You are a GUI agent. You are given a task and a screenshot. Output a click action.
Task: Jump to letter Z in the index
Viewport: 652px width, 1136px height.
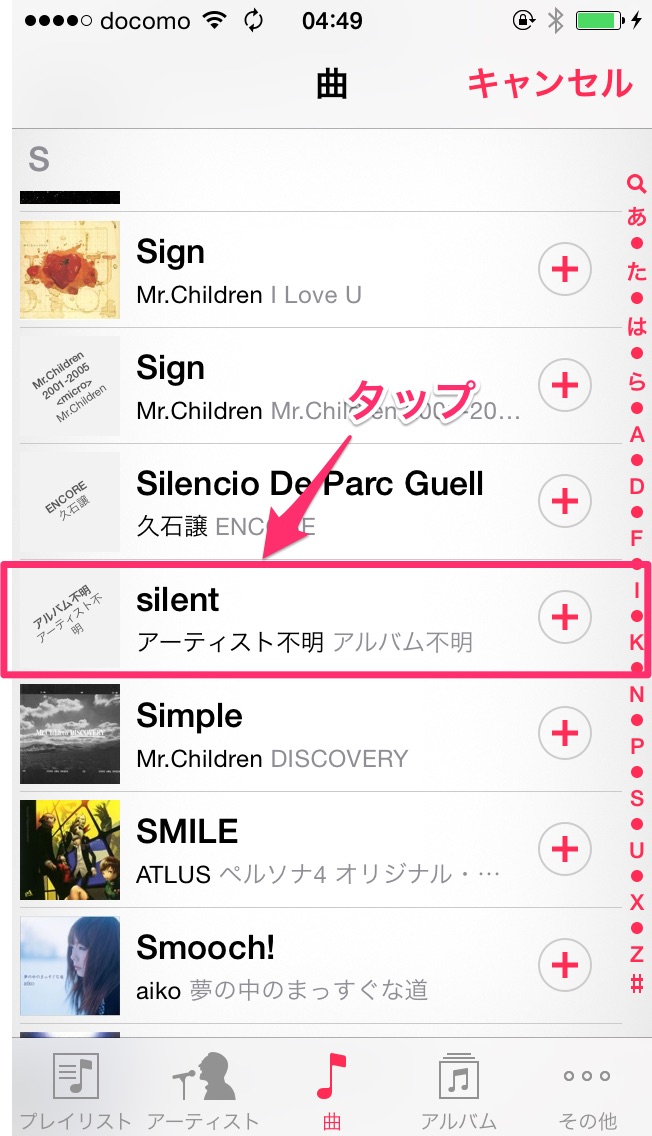[636, 954]
